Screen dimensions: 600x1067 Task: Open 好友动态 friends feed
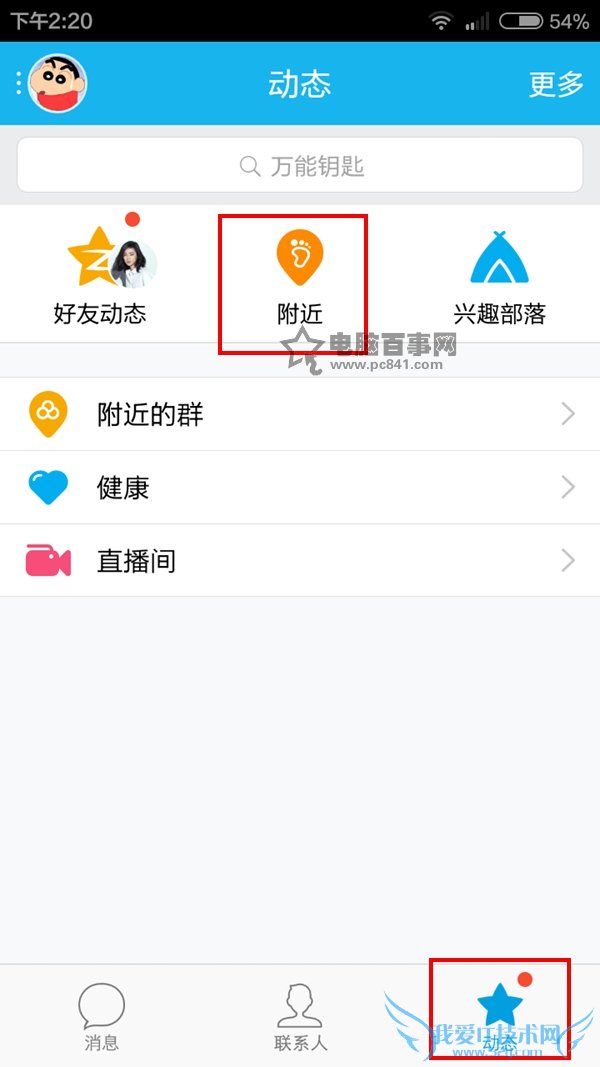pos(100,280)
